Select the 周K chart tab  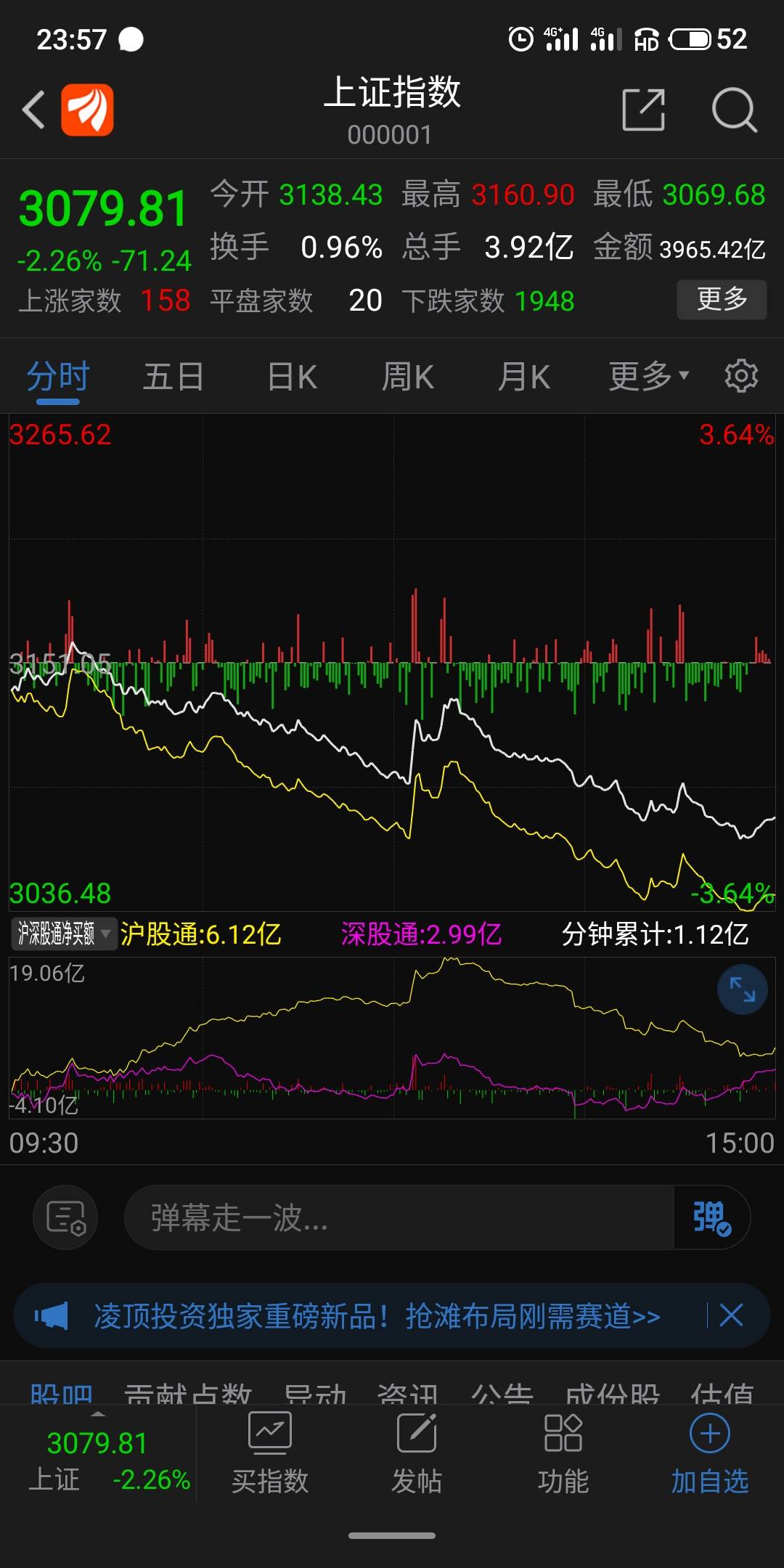407,377
